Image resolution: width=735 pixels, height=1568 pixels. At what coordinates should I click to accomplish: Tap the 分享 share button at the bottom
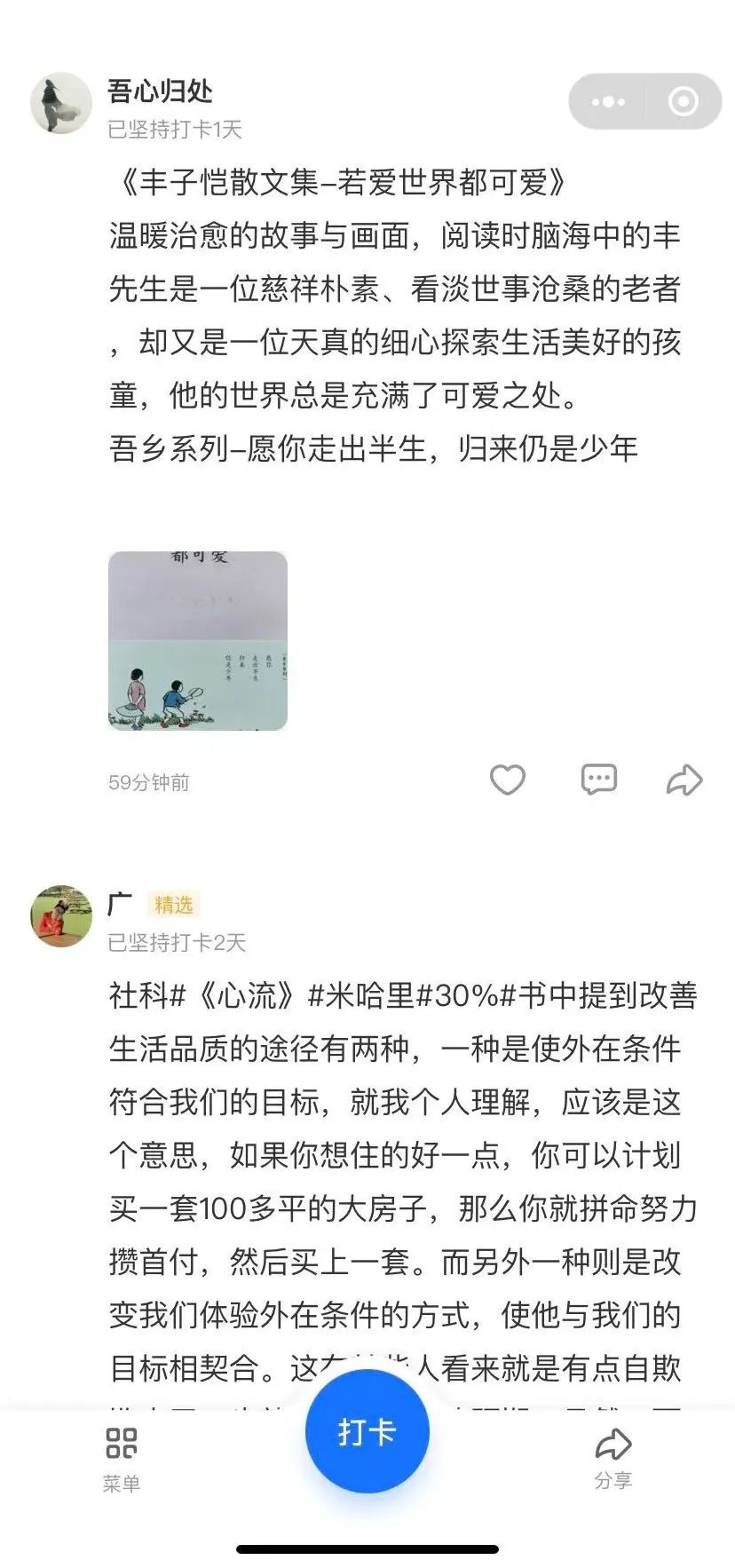[612, 1457]
